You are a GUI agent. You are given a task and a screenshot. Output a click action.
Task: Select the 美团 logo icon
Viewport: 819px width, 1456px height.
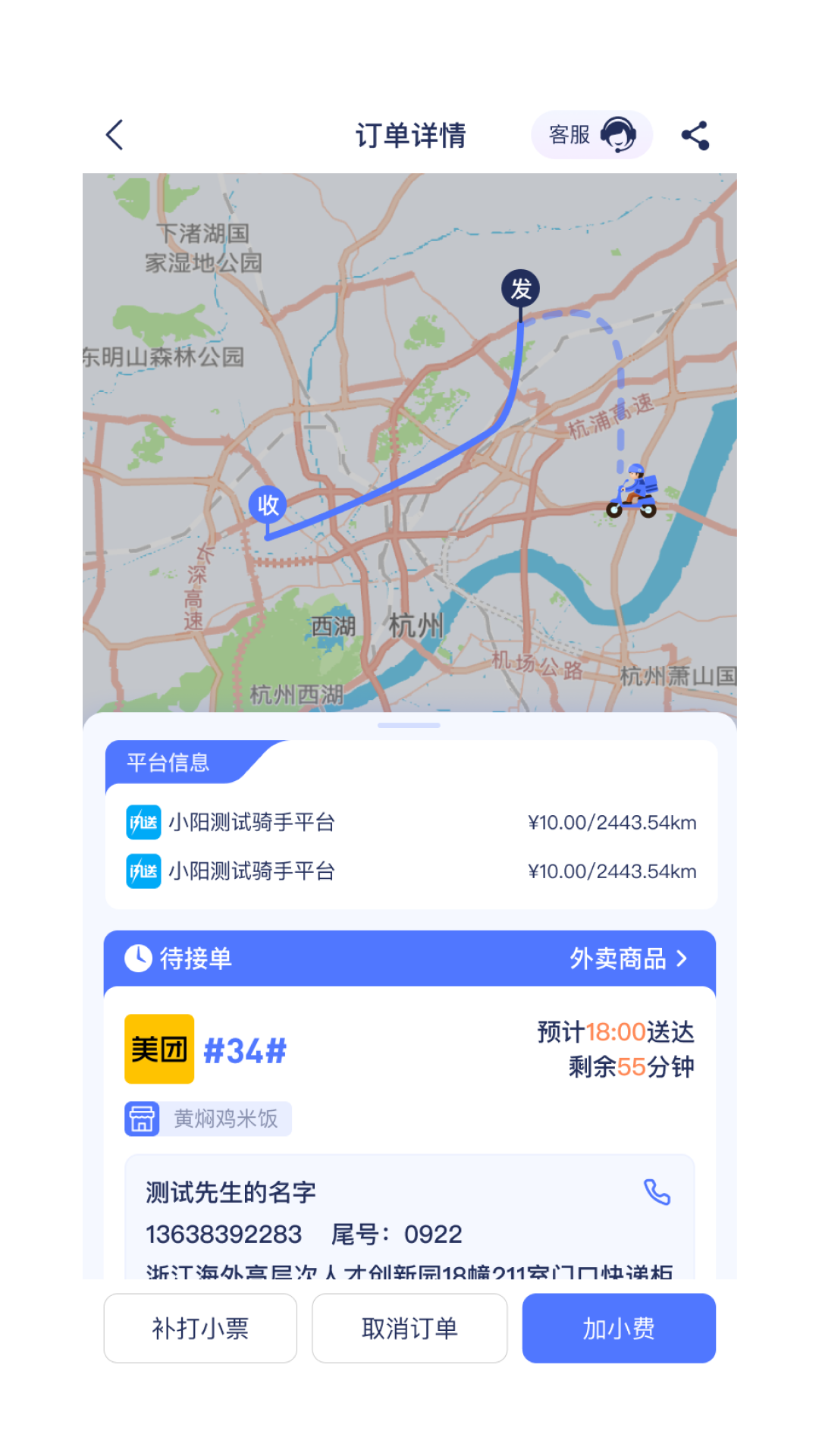[x=158, y=1049]
